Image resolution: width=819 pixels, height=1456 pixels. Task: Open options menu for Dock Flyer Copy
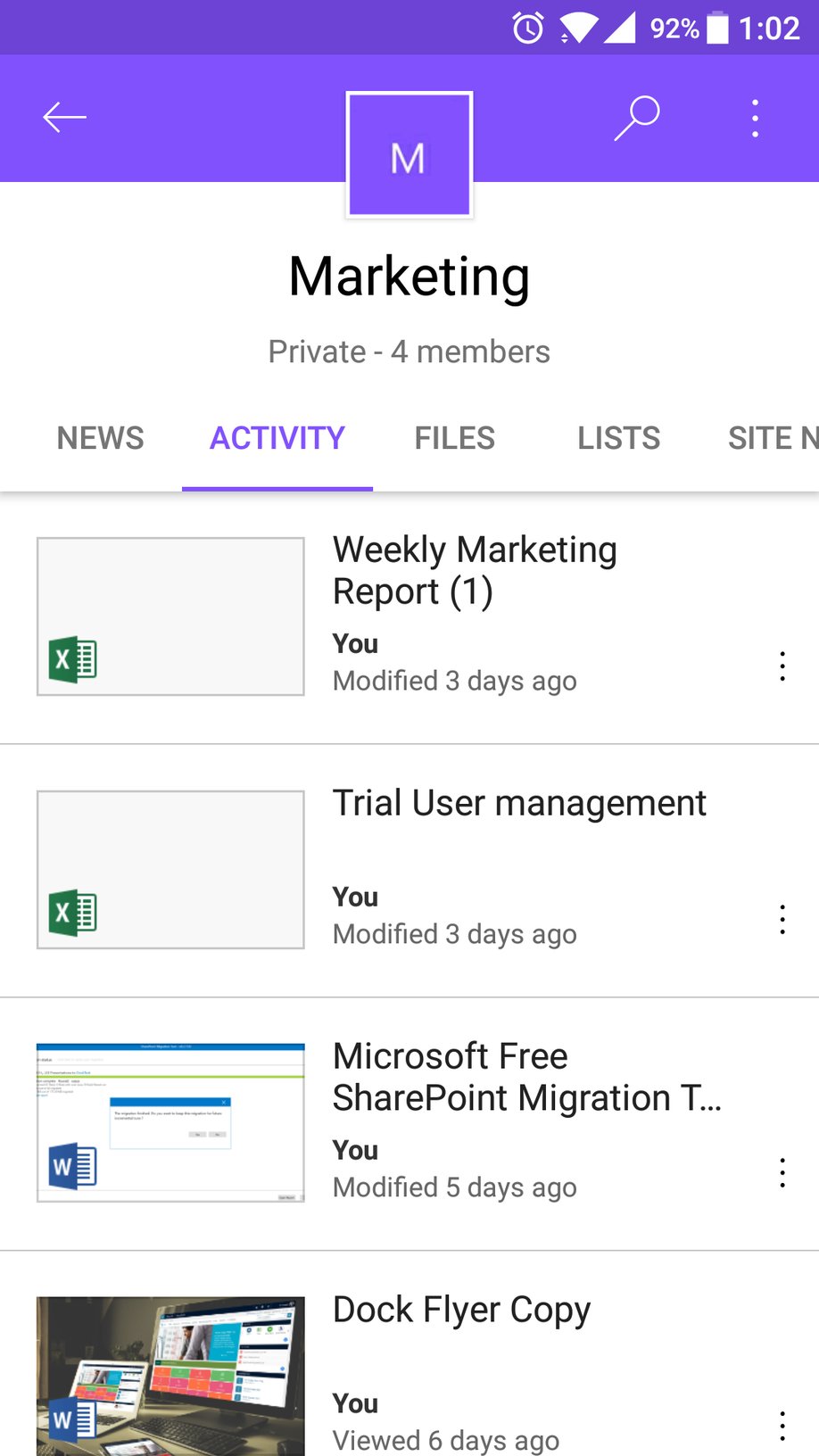coord(782,1424)
